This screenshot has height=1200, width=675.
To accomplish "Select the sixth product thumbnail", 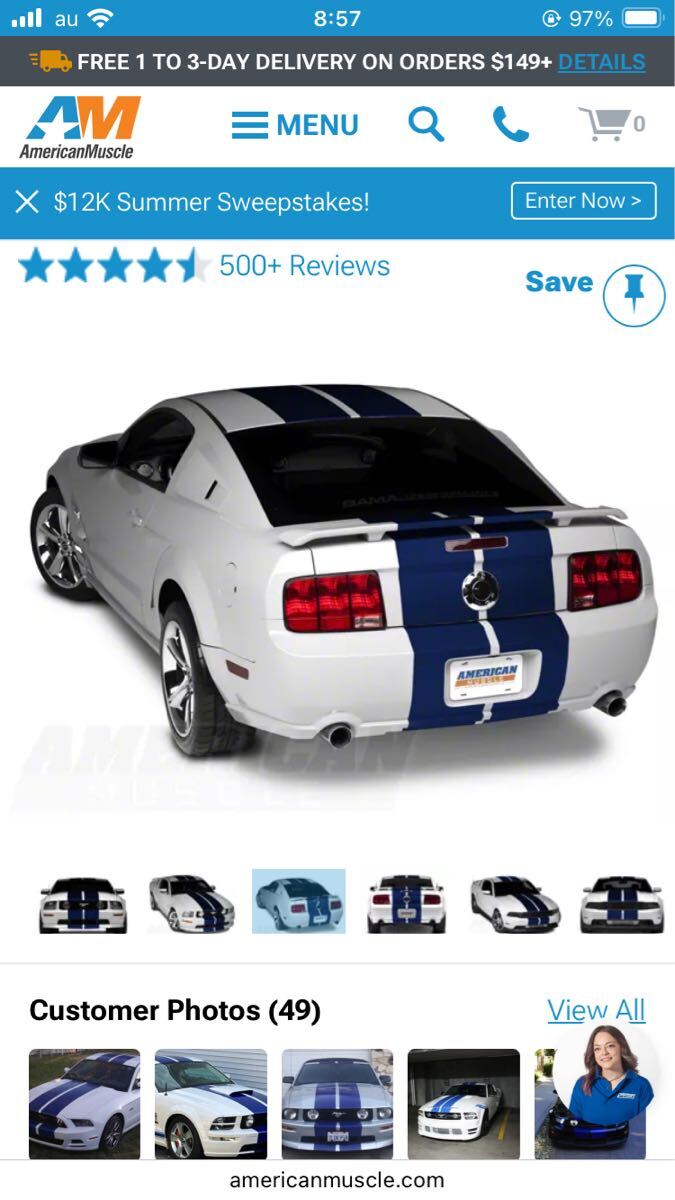I will click(x=621, y=903).
